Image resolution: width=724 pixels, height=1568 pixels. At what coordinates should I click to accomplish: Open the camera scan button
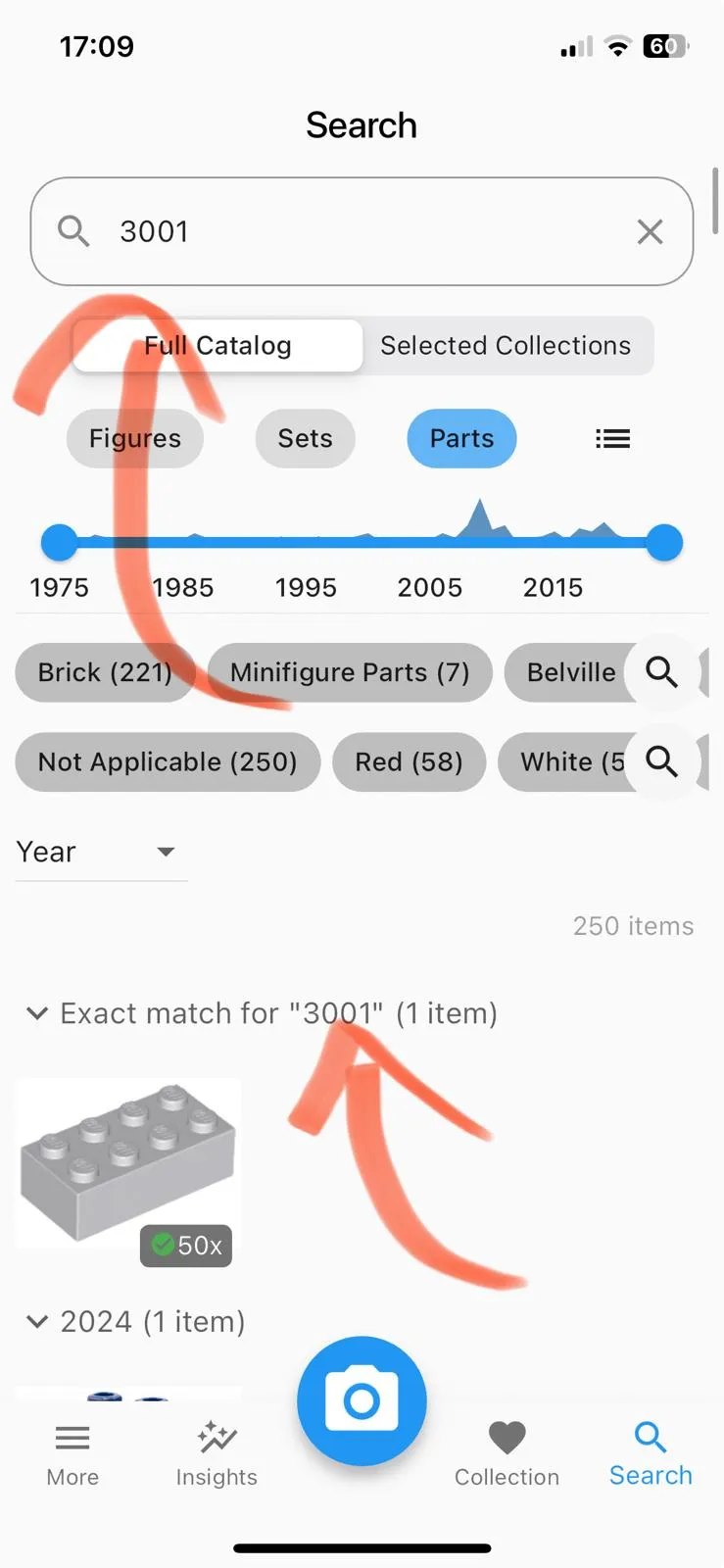362,1400
